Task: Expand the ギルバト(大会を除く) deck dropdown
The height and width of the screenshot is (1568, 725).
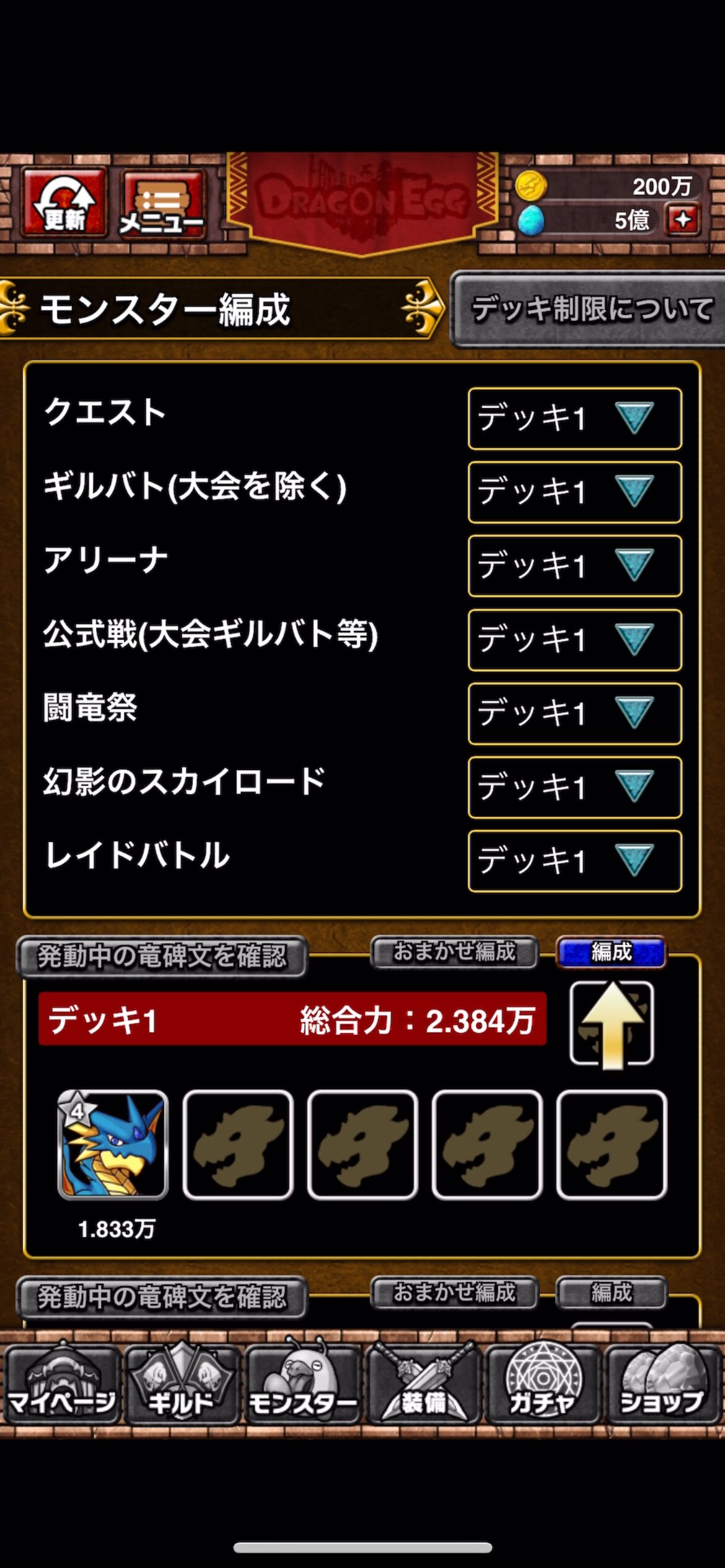Action: pos(574,492)
